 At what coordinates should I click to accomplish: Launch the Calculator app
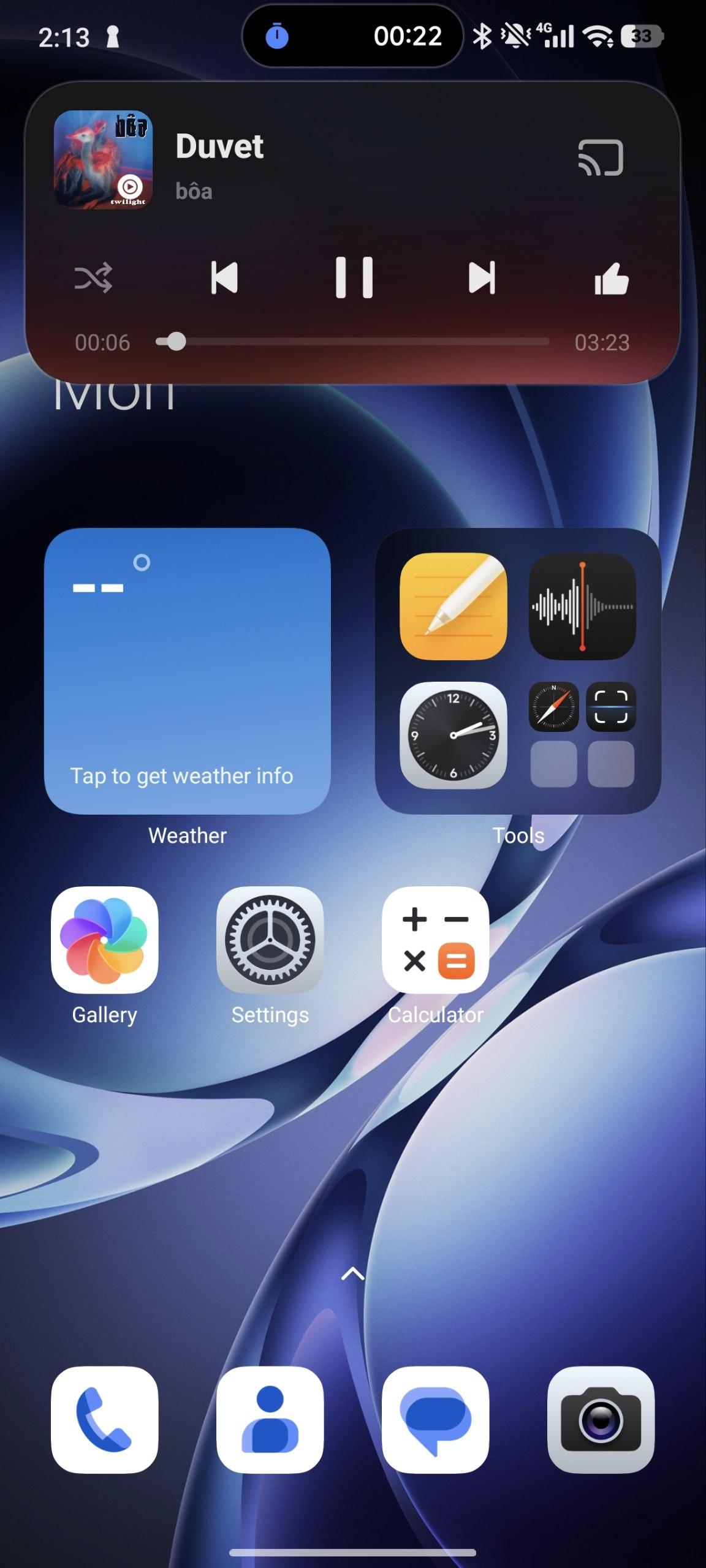[435, 940]
